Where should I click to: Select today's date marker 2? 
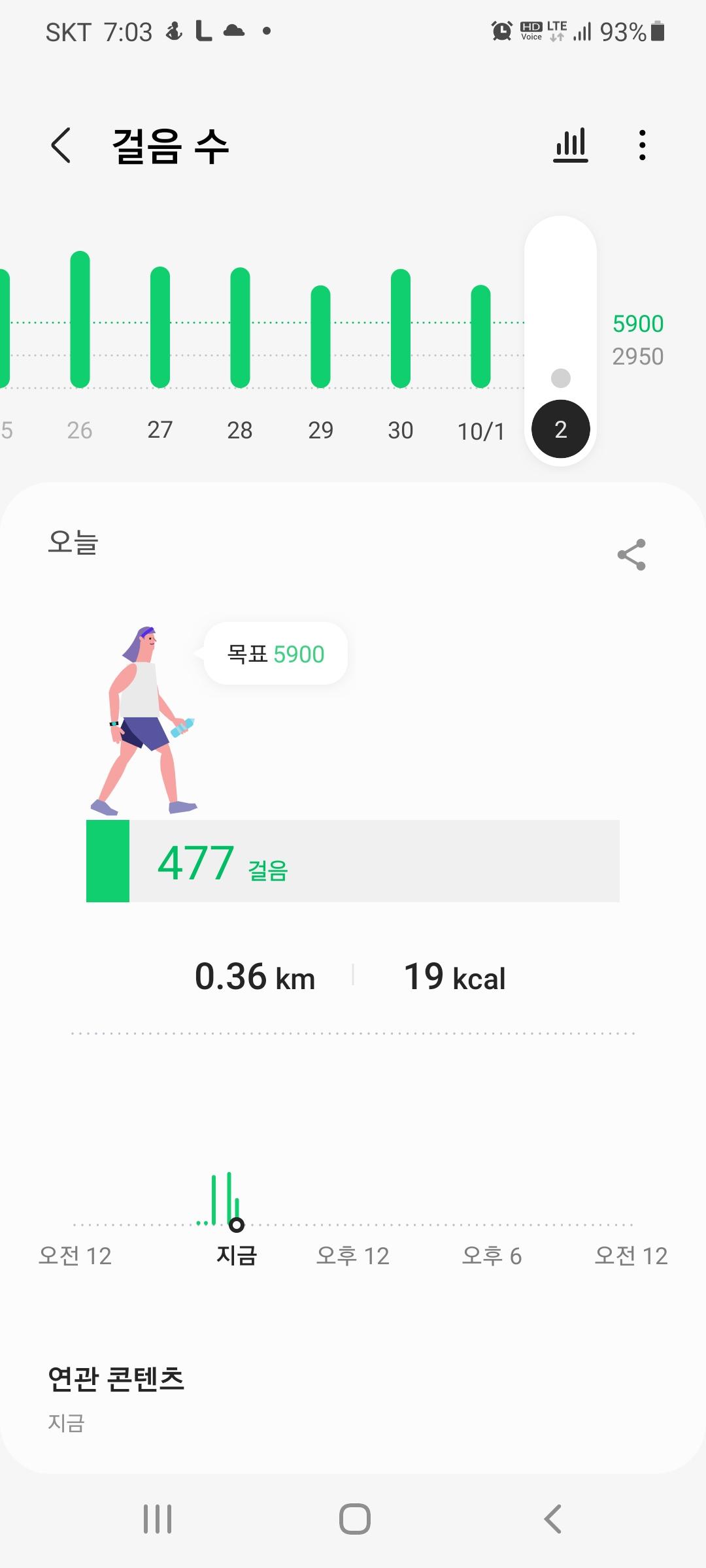click(x=560, y=429)
